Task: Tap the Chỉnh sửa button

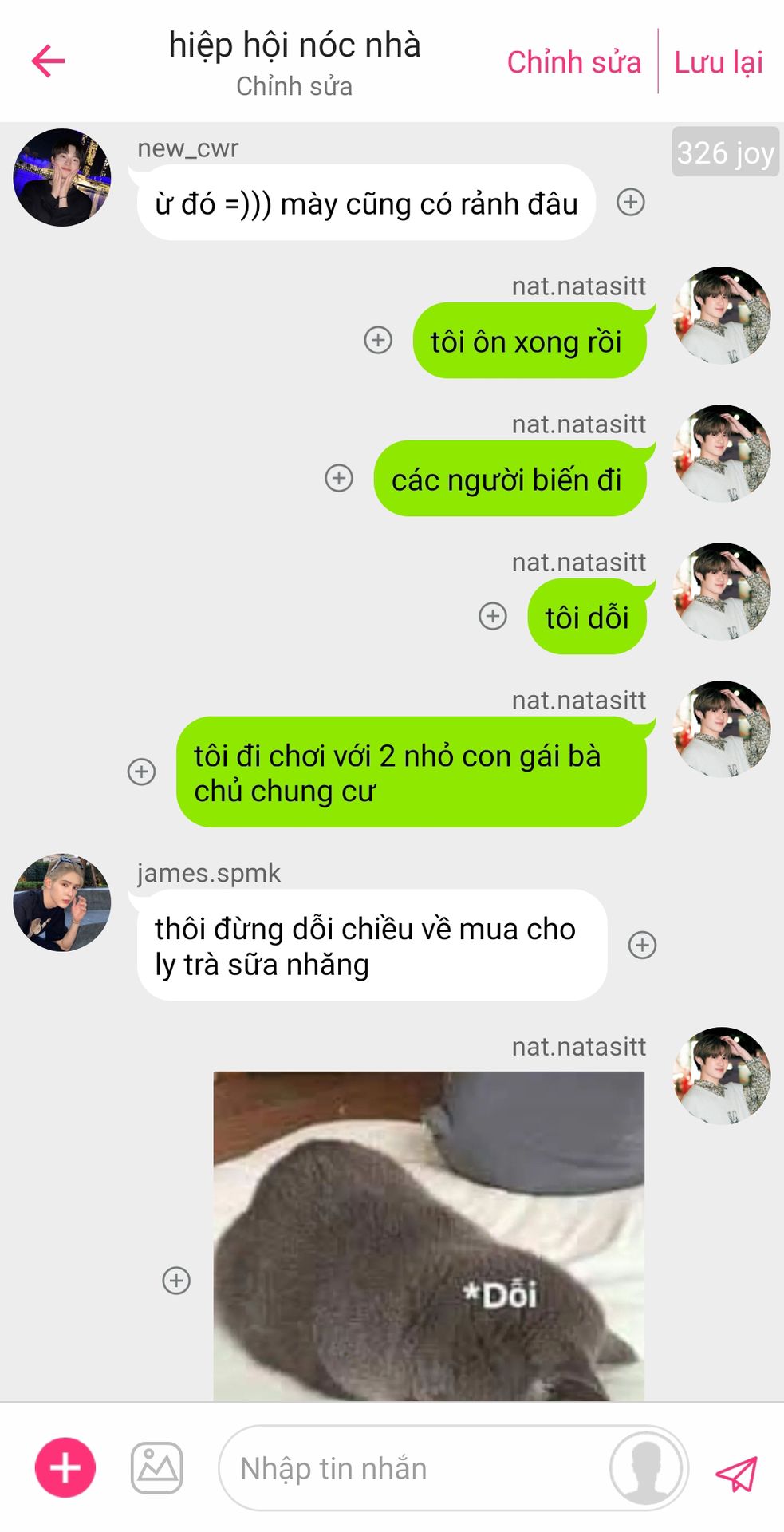Action: point(573,62)
